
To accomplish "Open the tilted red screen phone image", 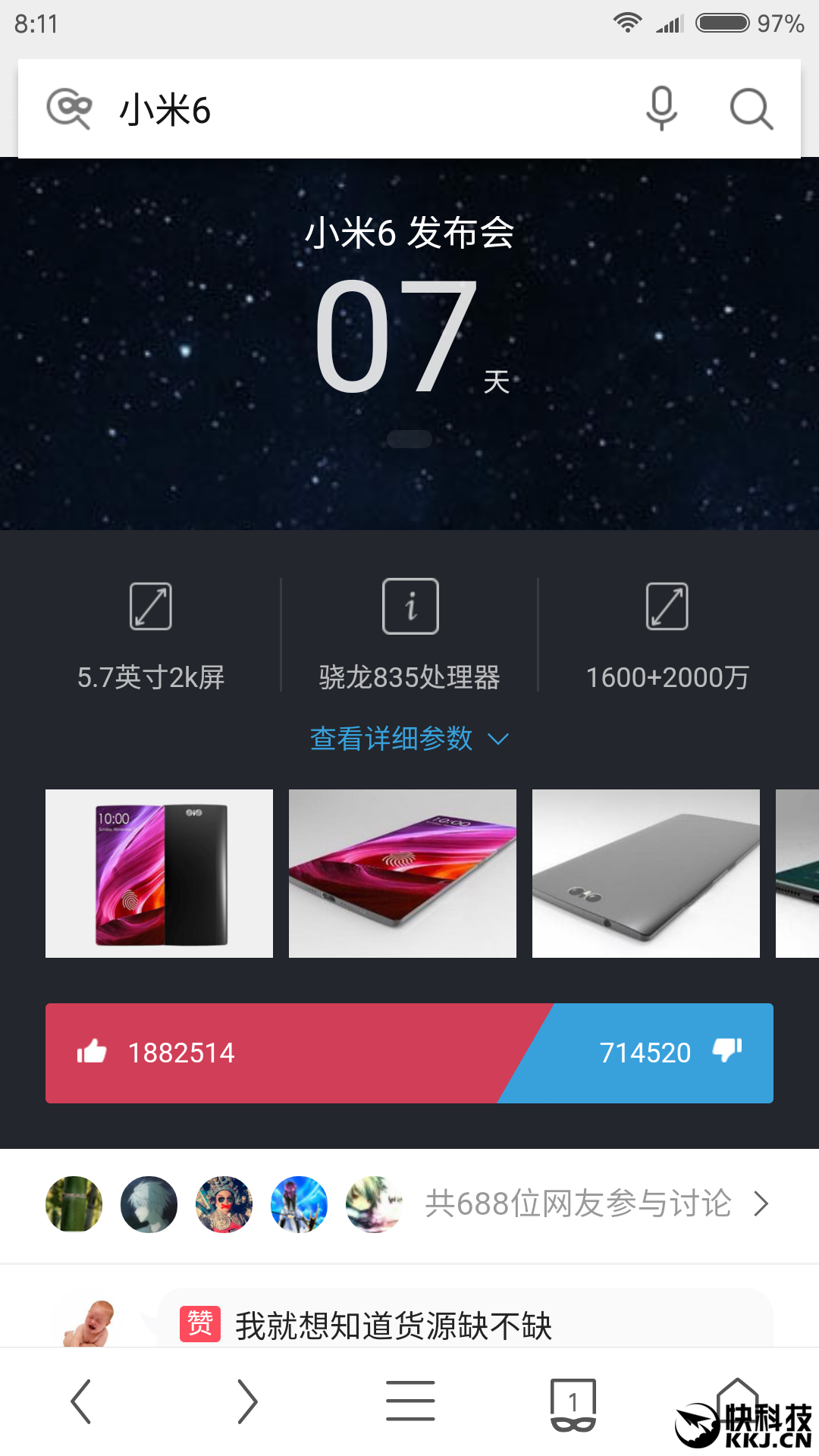I will [x=403, y=874].
